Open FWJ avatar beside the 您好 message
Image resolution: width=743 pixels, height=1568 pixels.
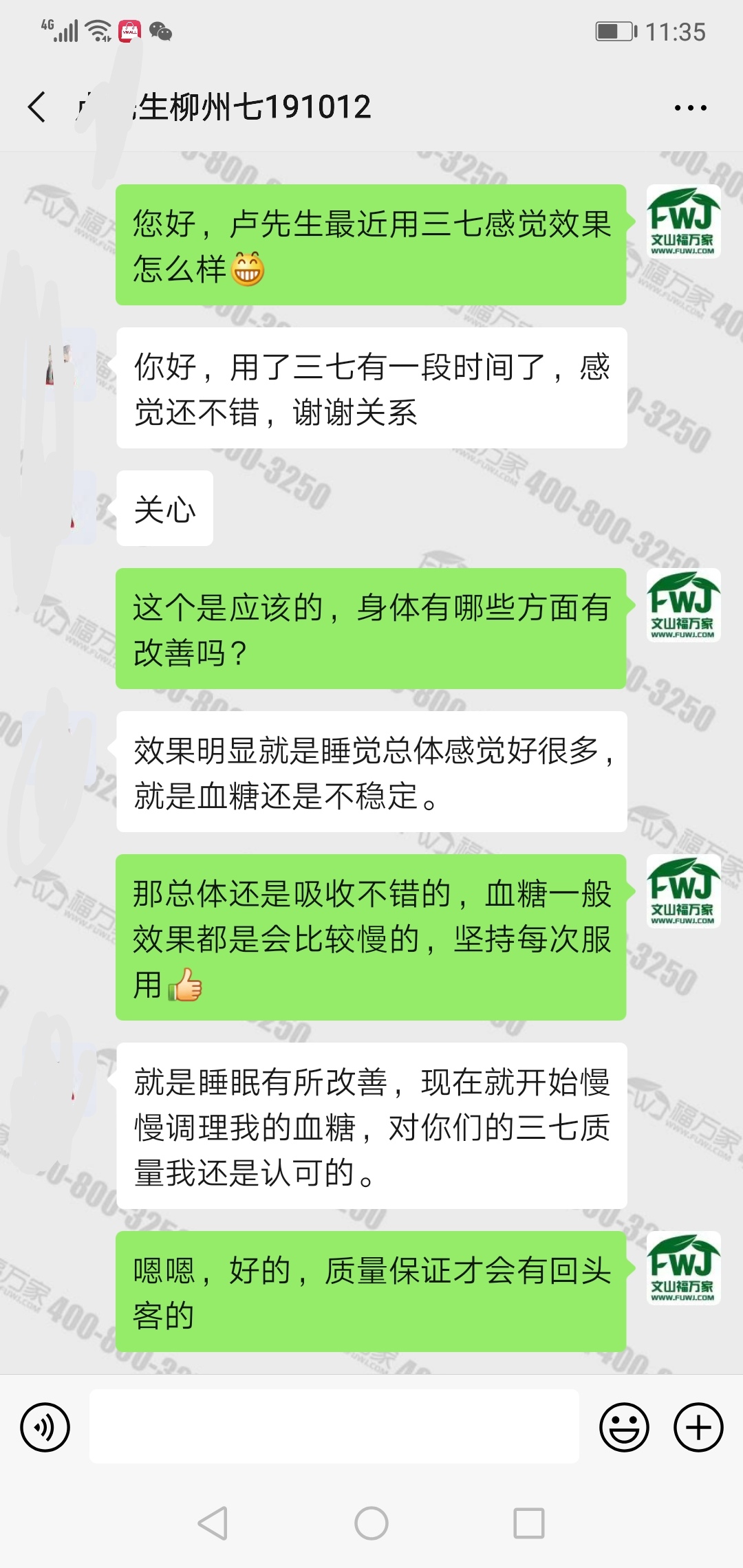point(683,221)
